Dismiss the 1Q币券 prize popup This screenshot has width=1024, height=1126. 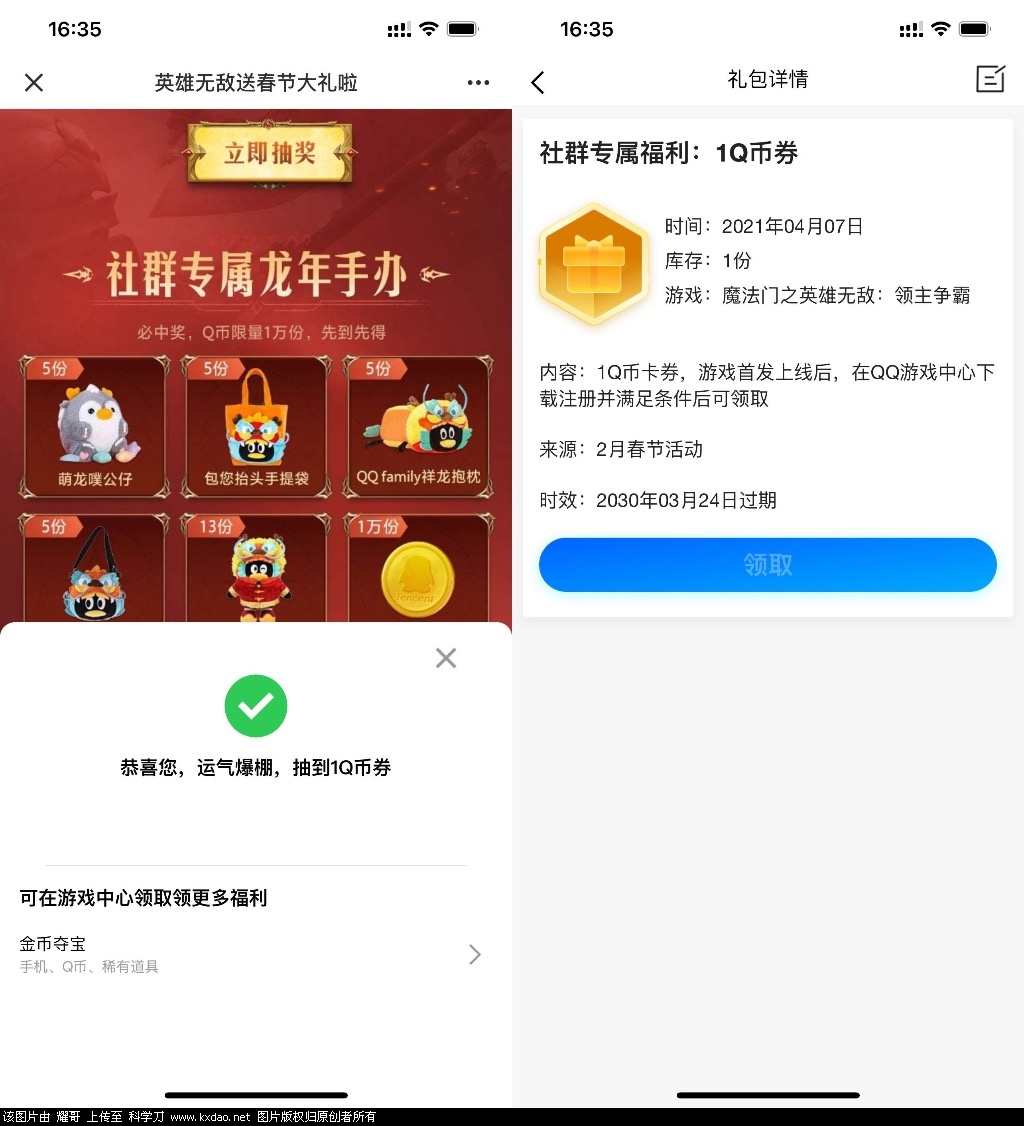click(446, 657)
